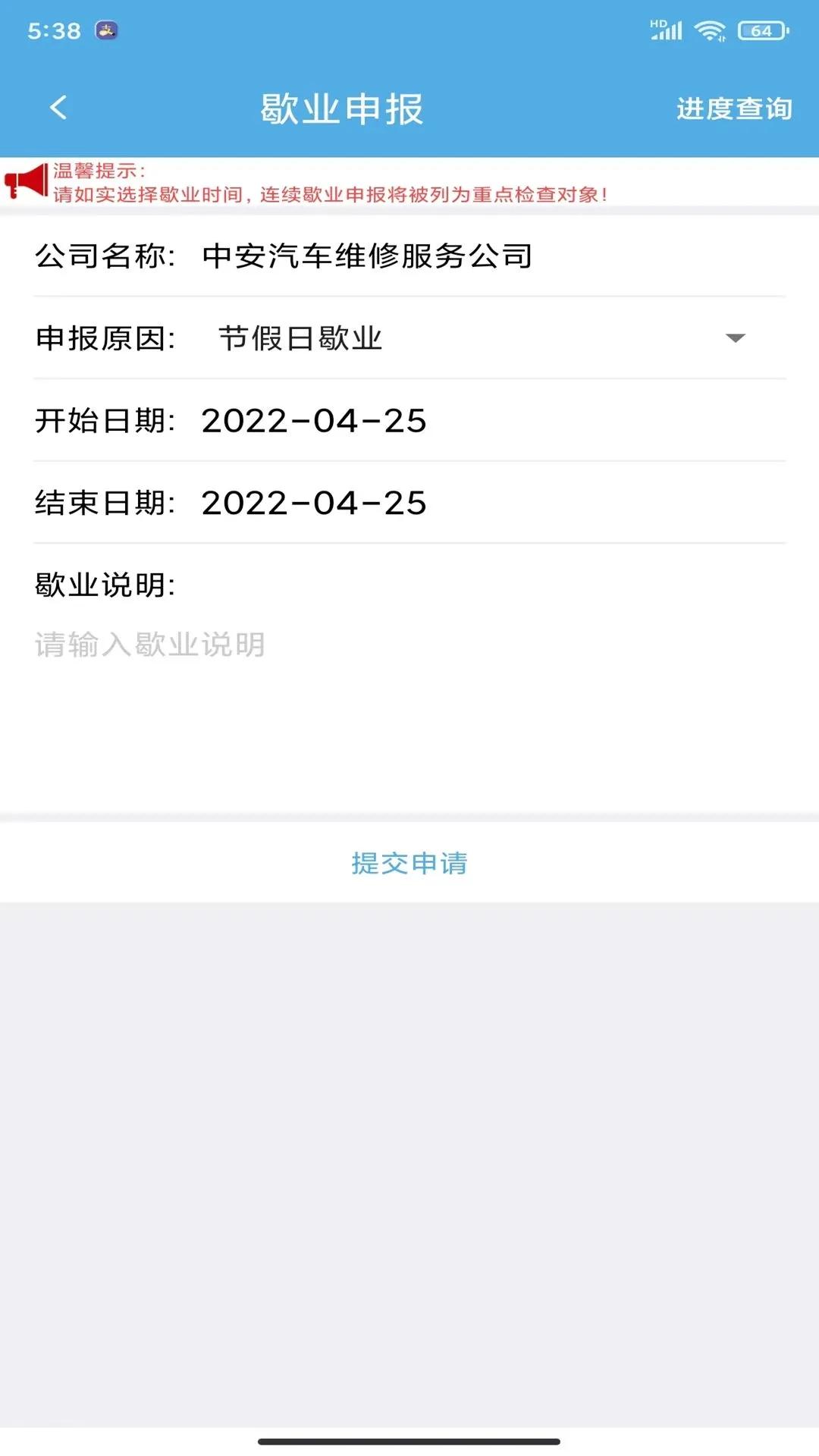
Task: Open 进度查询 progress inquiry
Action: coord(733,108)
